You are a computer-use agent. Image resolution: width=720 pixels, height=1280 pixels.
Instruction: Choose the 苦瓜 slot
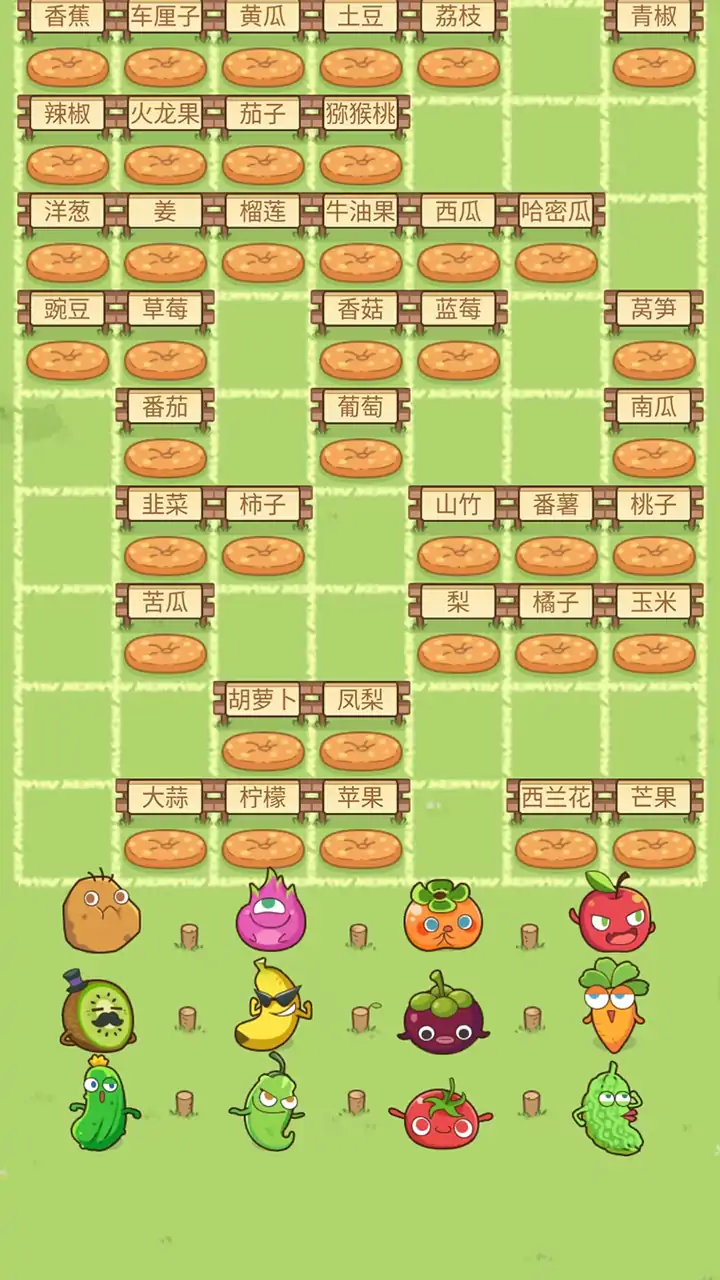(165, 653)
